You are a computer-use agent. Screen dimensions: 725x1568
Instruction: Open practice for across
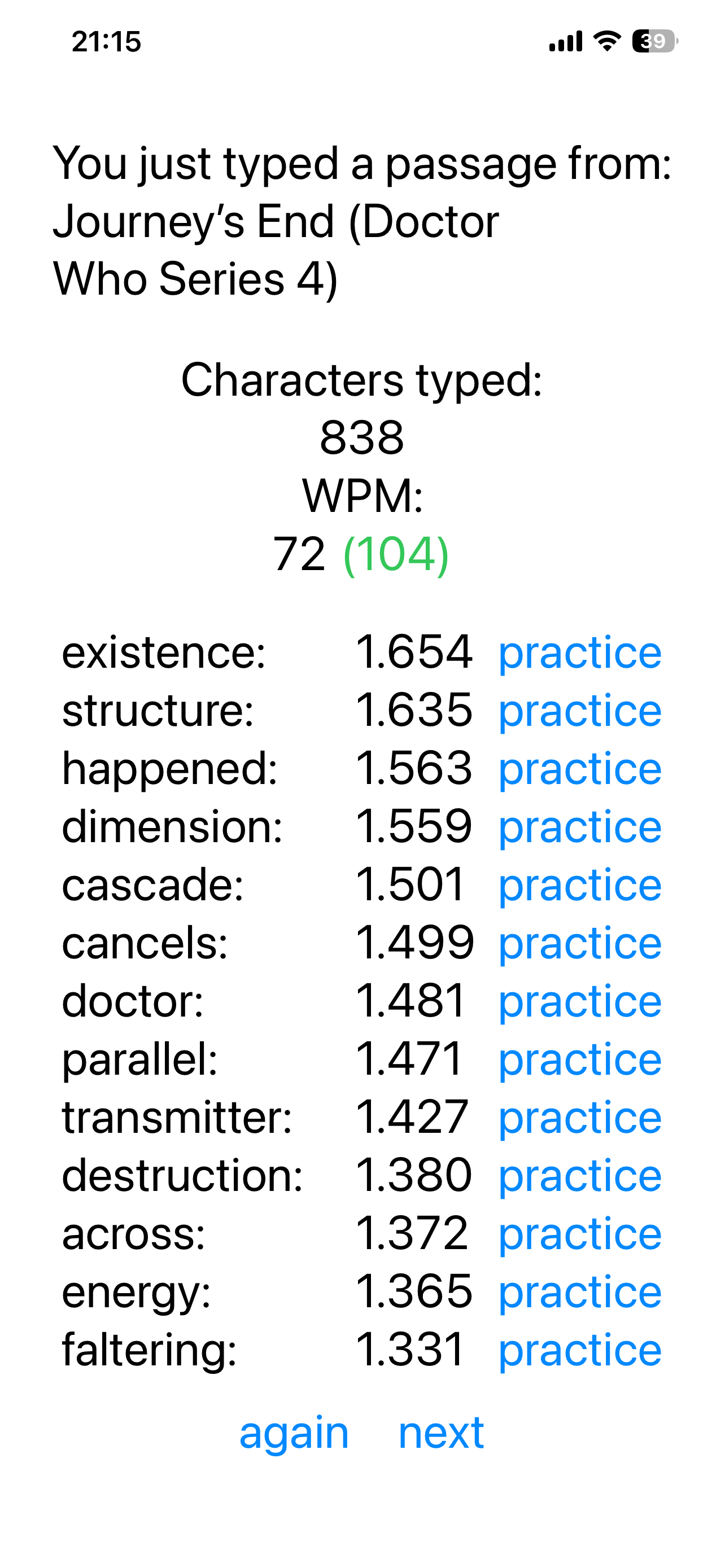(x=579, y=1234)
